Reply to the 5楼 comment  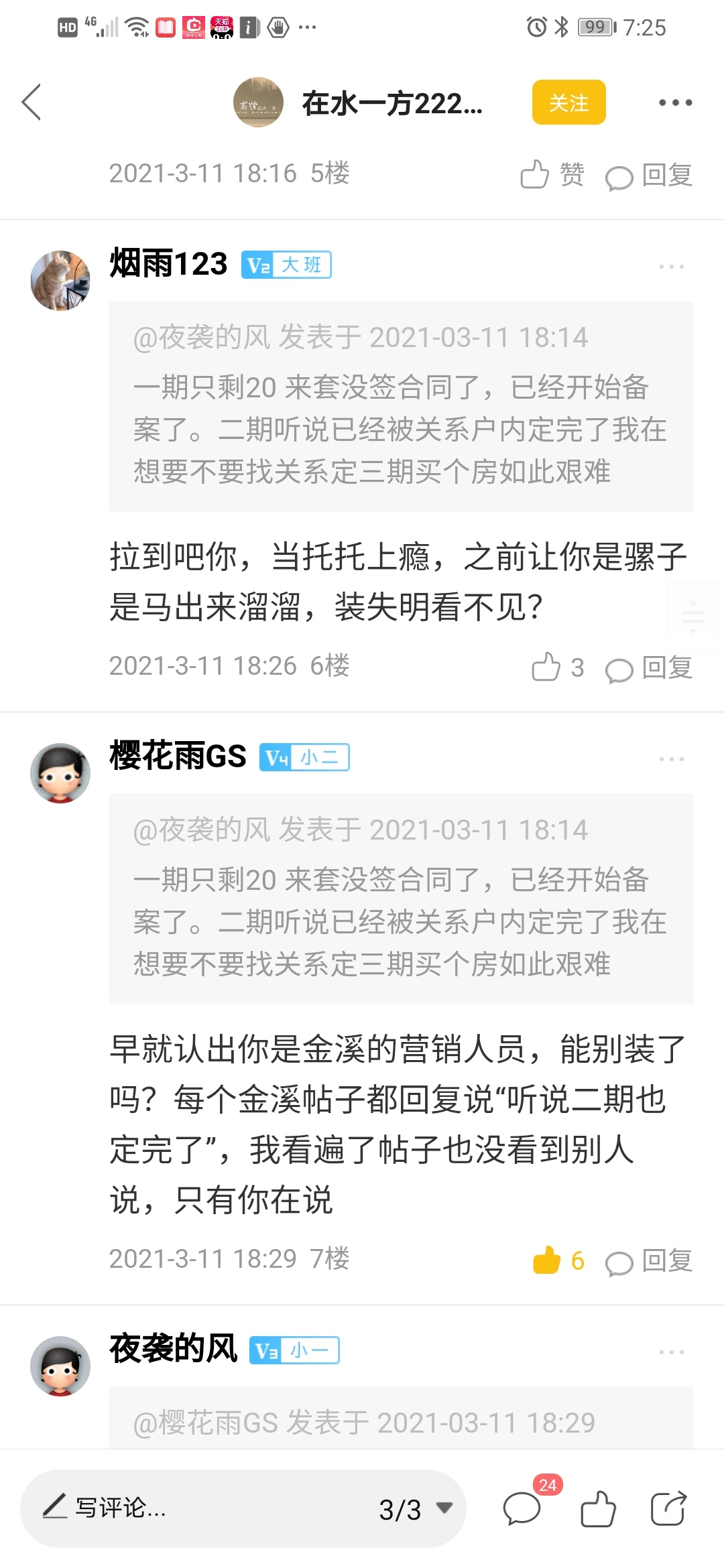(x=649, y=176)
